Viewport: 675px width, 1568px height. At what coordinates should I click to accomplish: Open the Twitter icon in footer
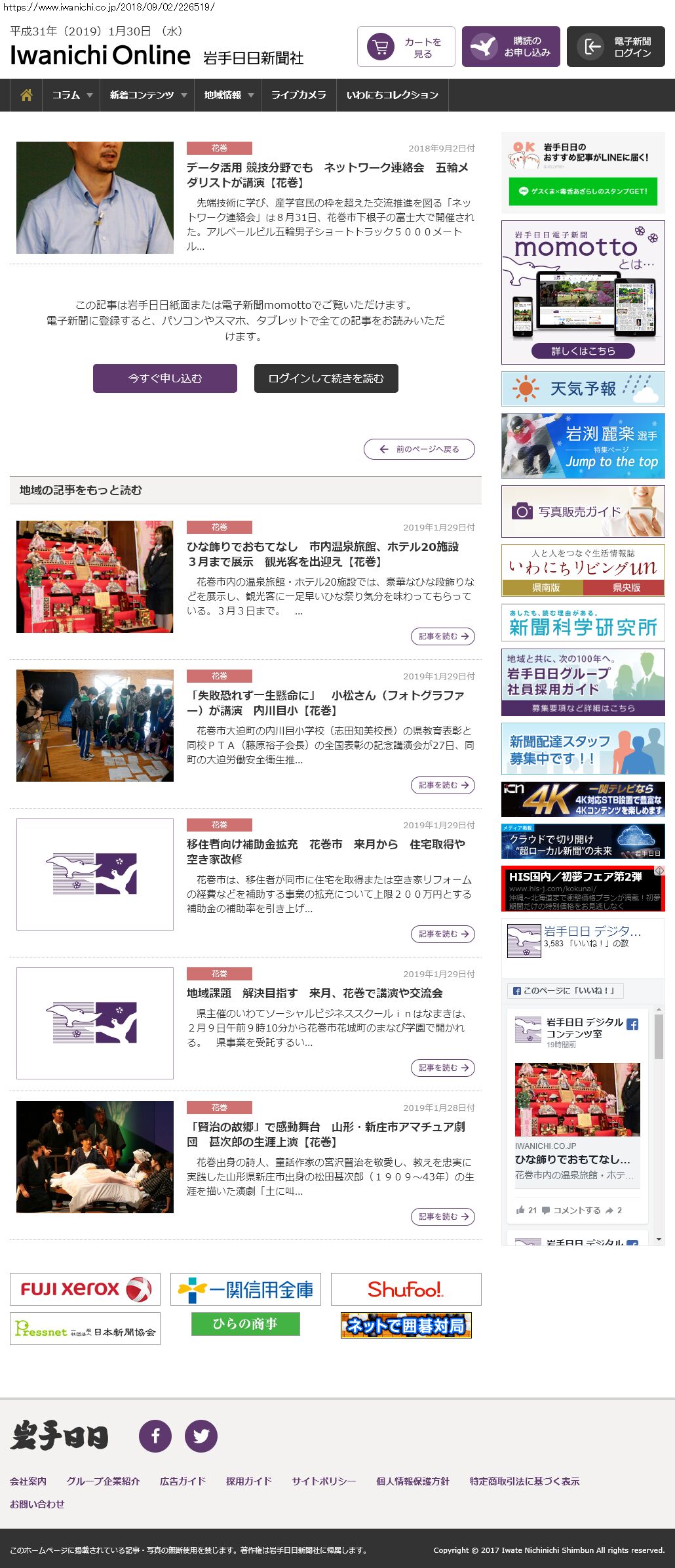click(201, 1436)
